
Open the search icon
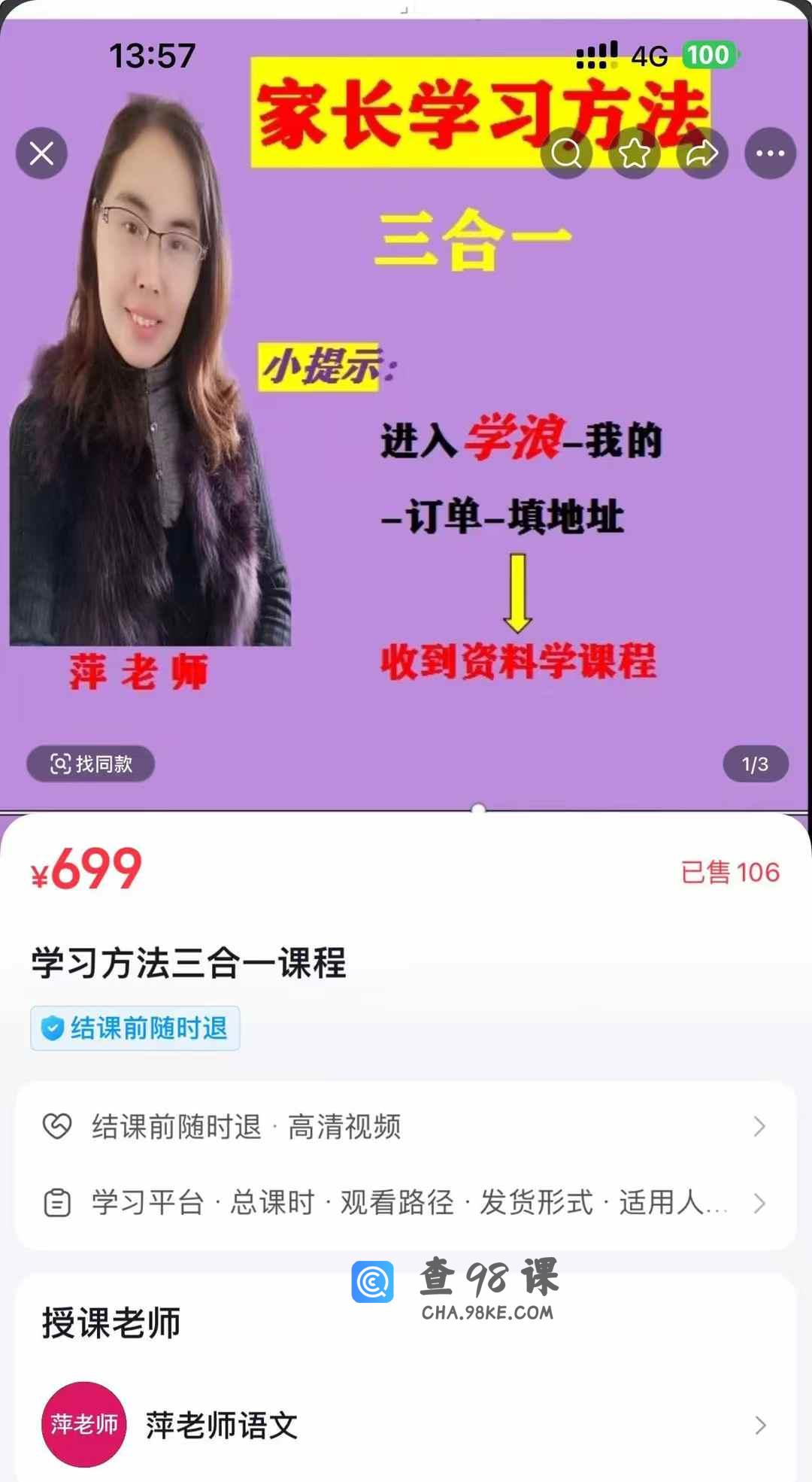(566, 153)
